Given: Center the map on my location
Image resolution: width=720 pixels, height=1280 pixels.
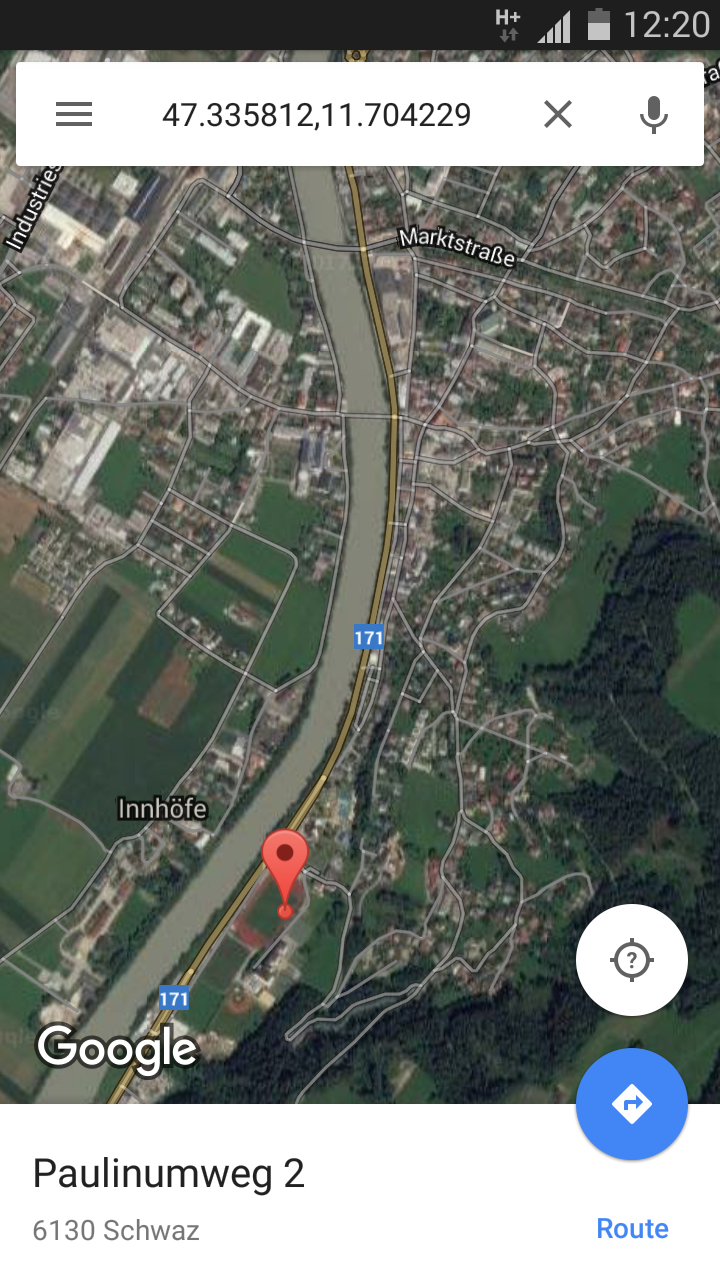Looking at the screenshot, I should 632,960.
